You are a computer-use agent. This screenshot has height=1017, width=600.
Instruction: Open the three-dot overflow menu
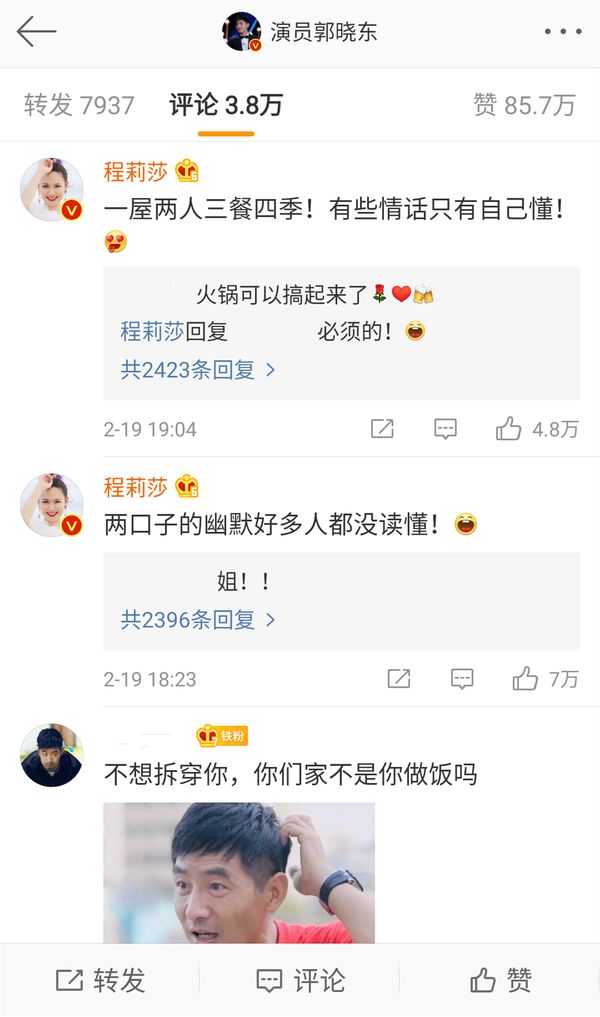pos(563,32)
